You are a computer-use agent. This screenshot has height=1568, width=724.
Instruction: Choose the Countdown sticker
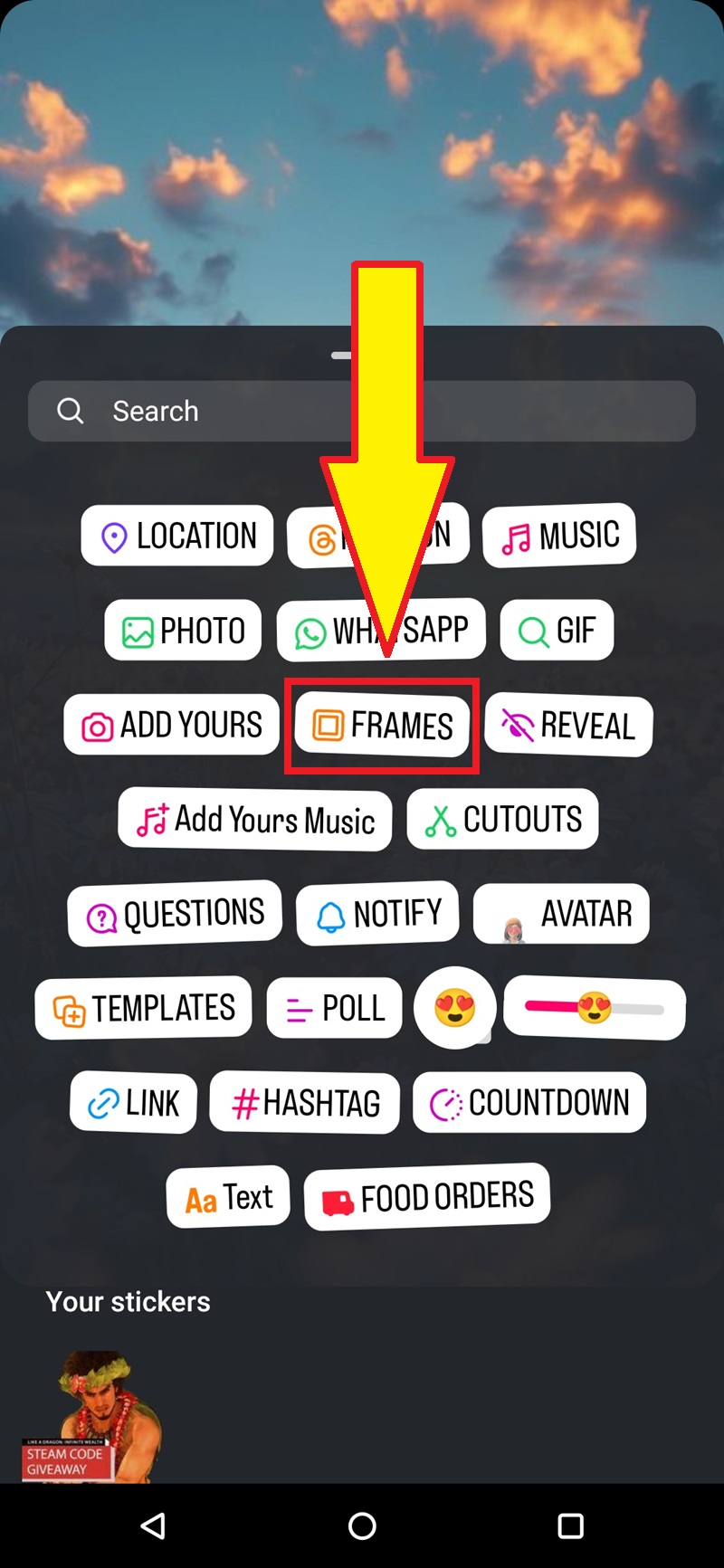[529, 1103]
